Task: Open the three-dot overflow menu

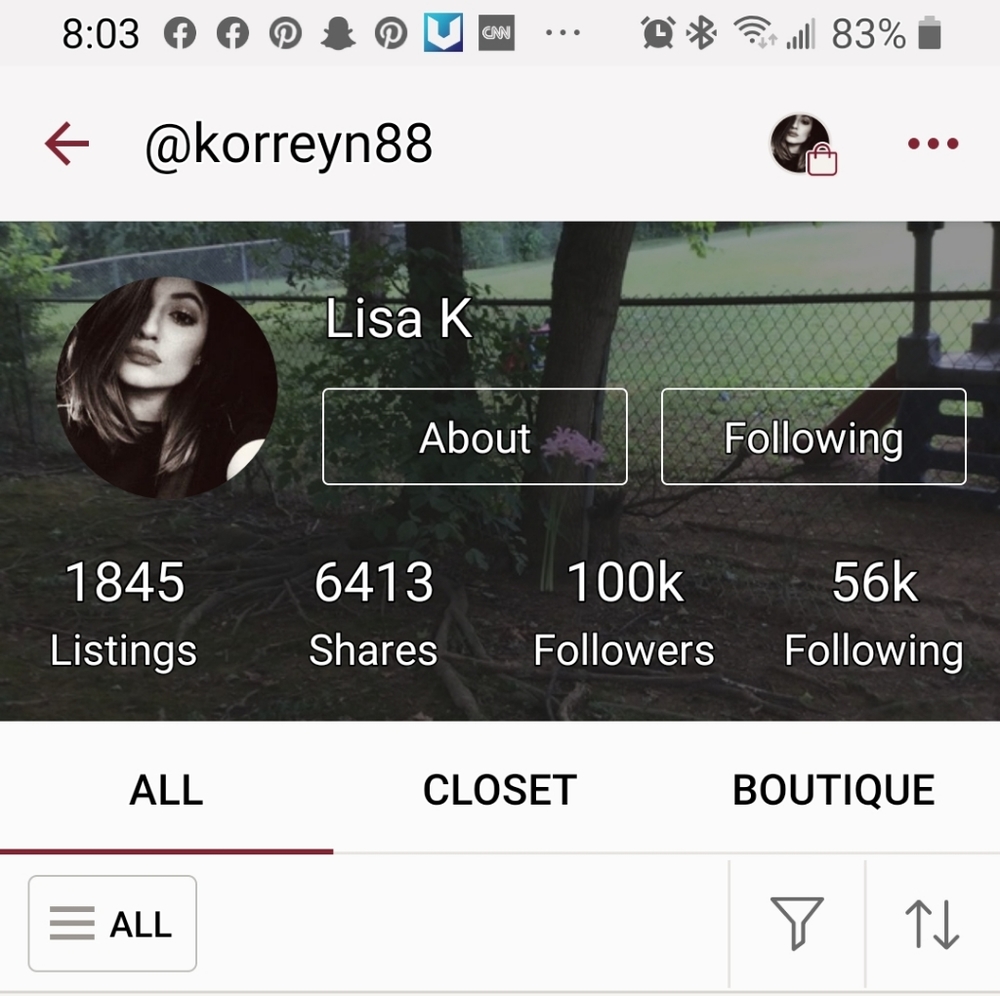Action: [x=932, y=145]
